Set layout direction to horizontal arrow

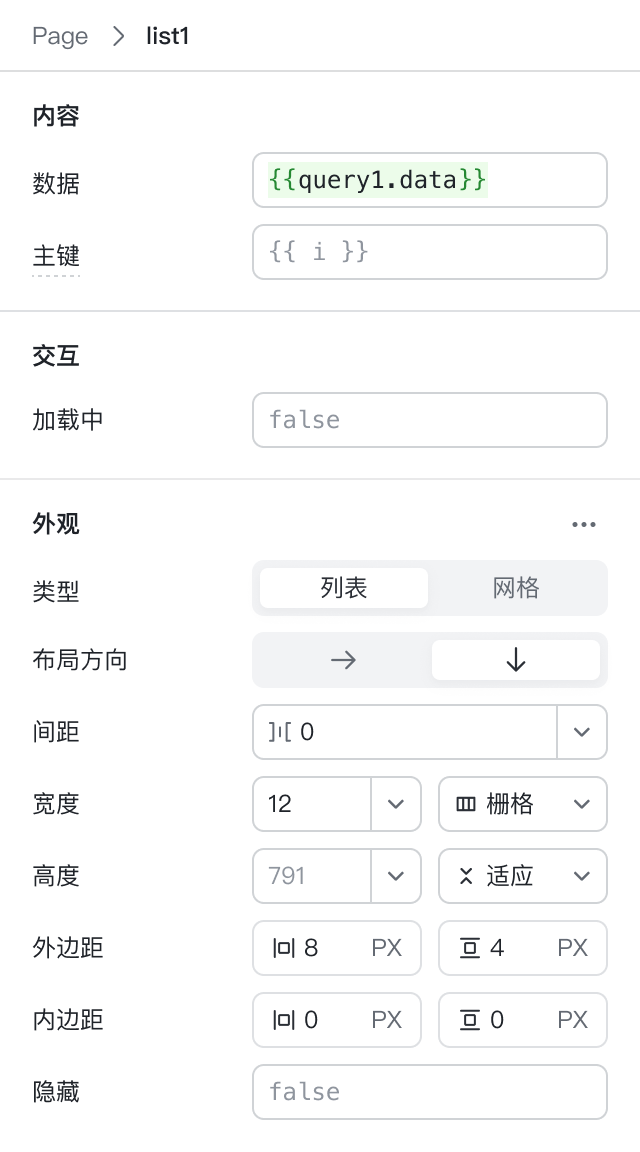coord(343,660)
